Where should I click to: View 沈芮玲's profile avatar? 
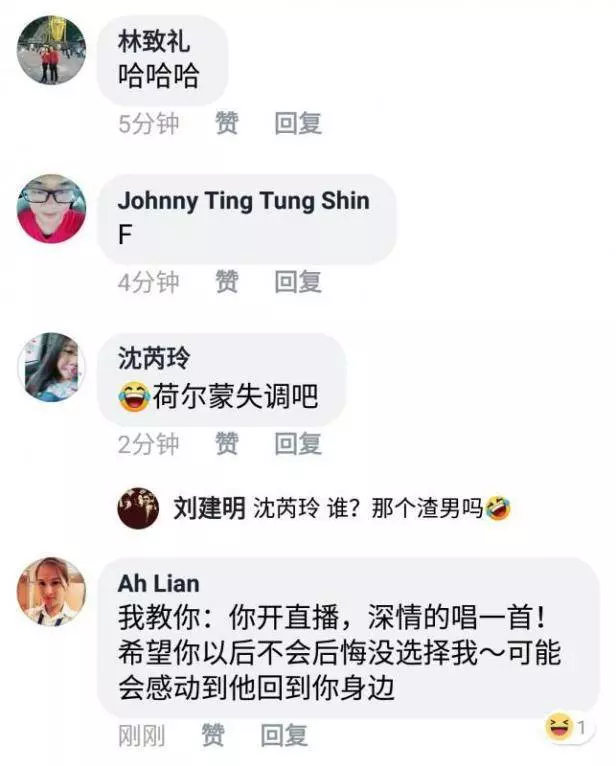pyautogui.click(x=51, y=367)
